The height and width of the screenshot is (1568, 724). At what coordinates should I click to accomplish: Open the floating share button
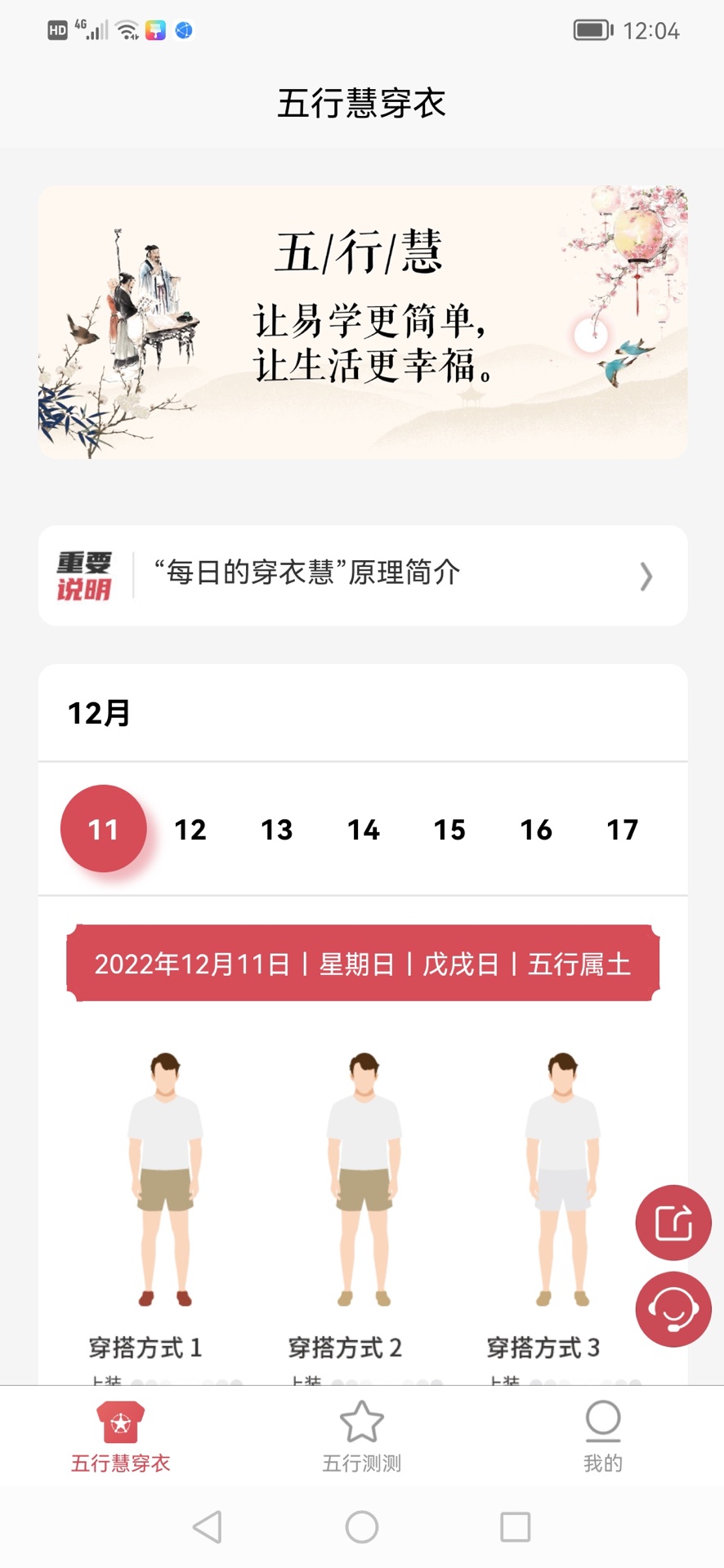tap(673, 1223)
